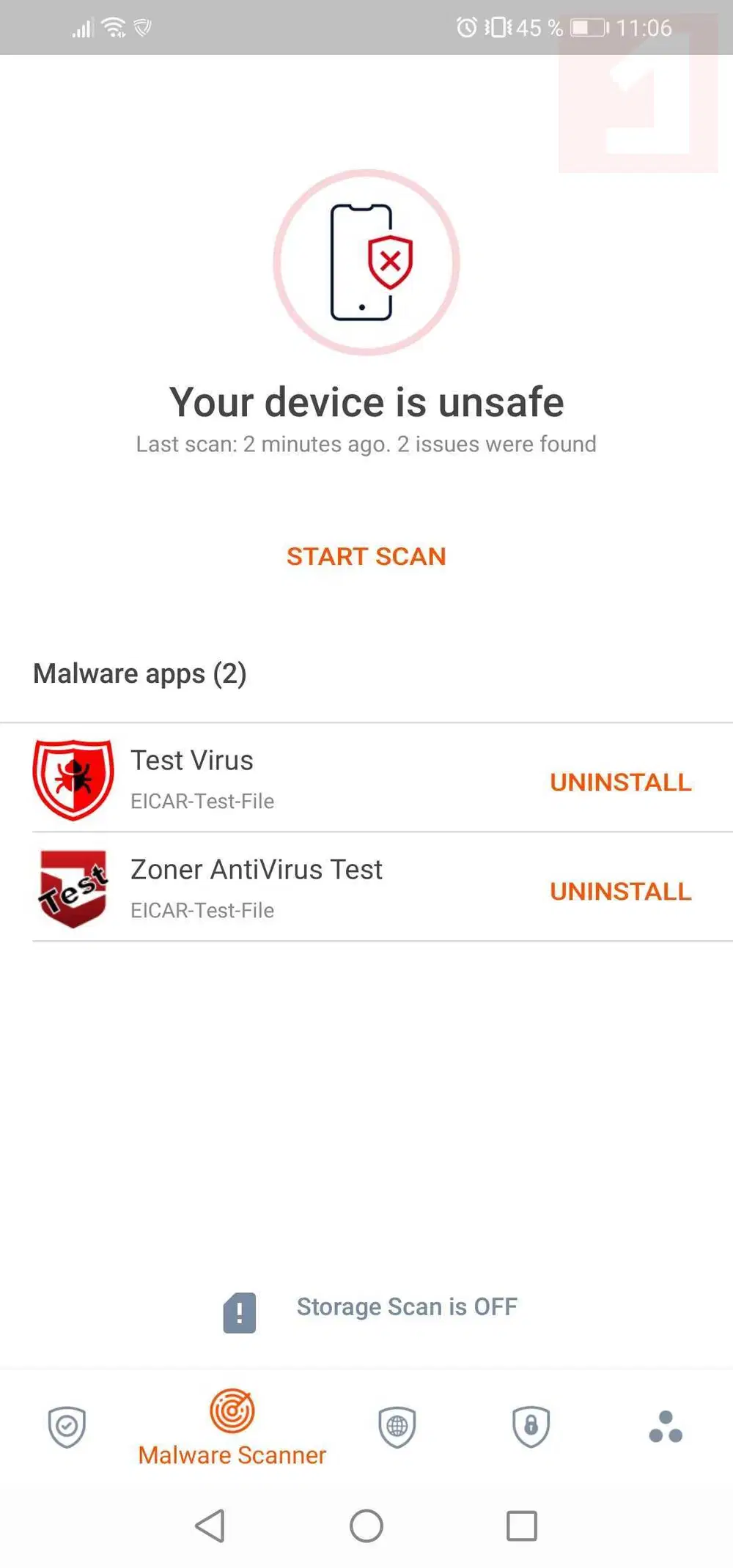Open the three-dots more tab

(665, 1427)
